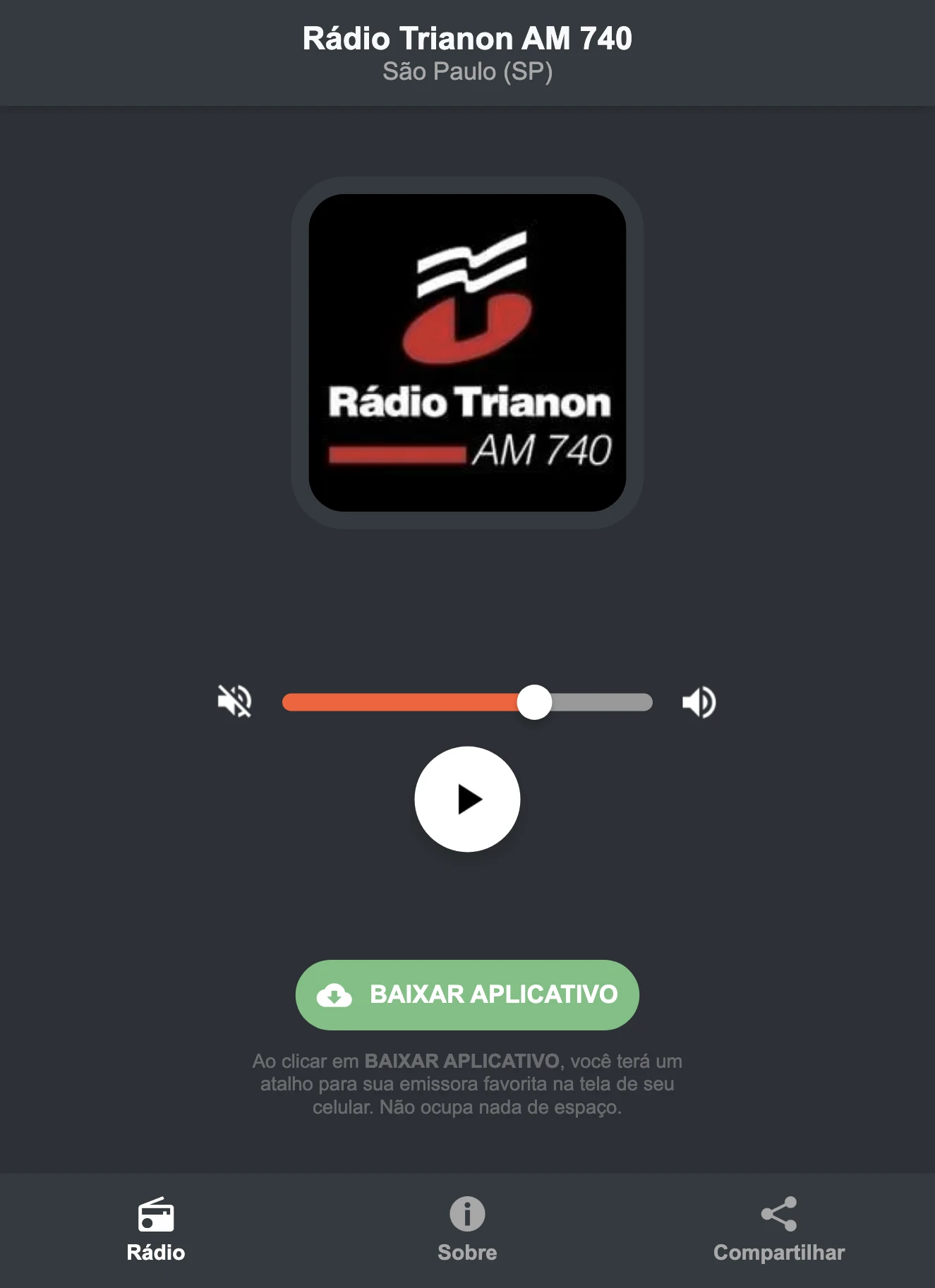The image size is (935, 1288).
Task: Mute the radio volume
Action: (235, 701)
